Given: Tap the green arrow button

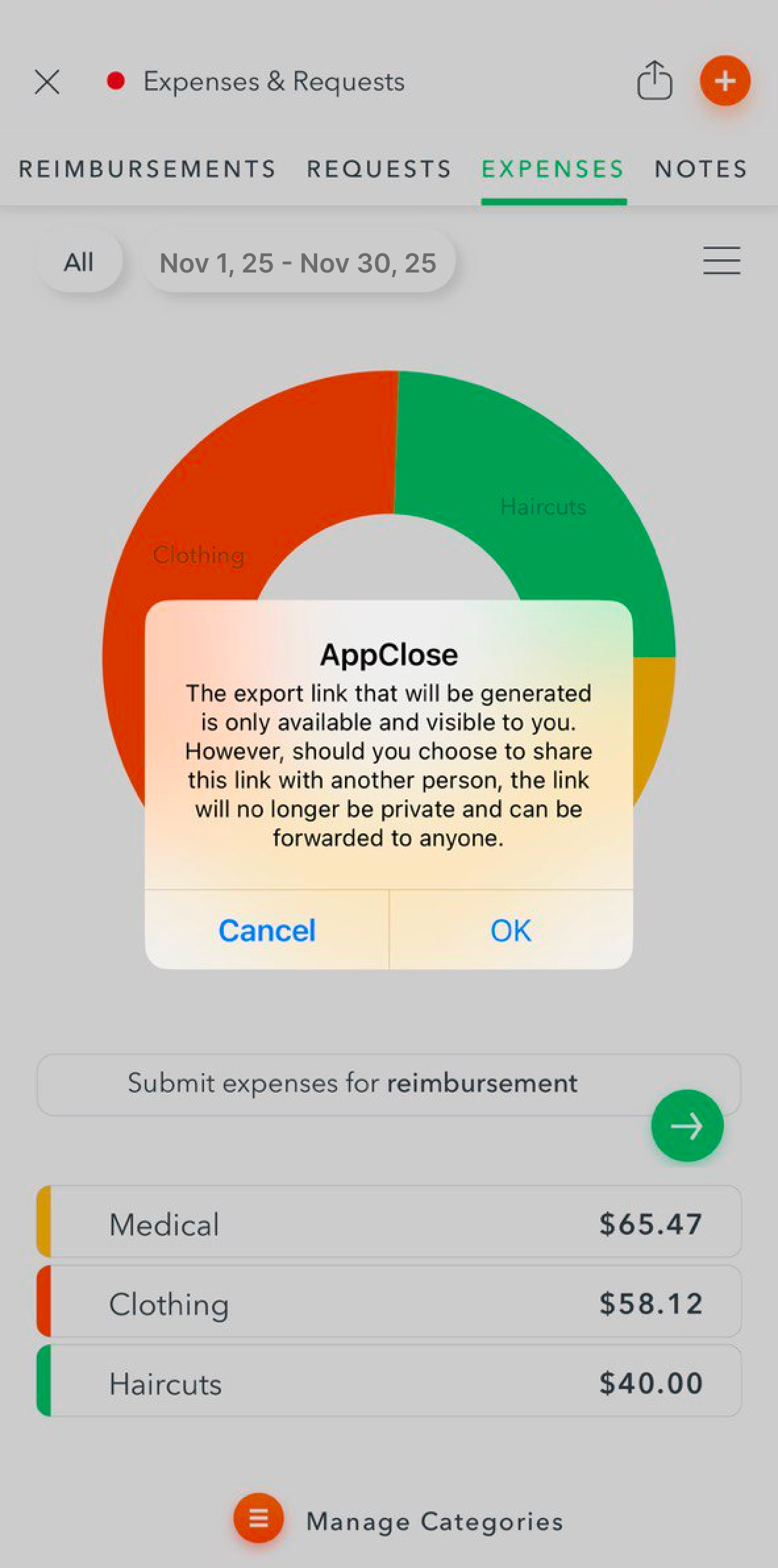Looking at the screenshot, I should click(687, 1126).
